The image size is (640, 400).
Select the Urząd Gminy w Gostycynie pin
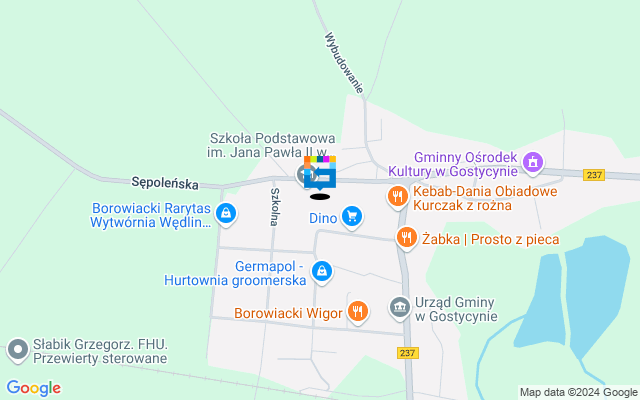coord(399,307)
